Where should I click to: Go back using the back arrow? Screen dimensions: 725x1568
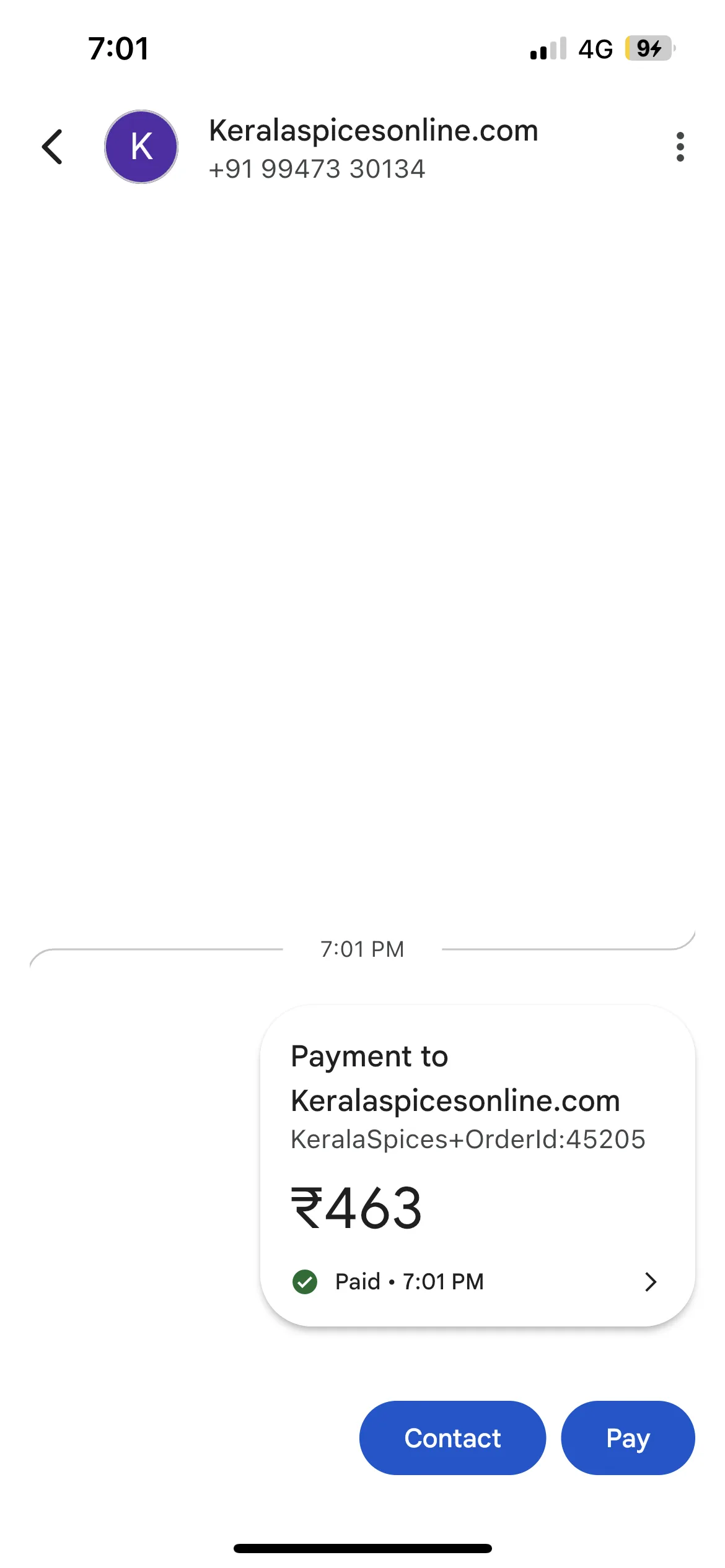coord(53,147)
